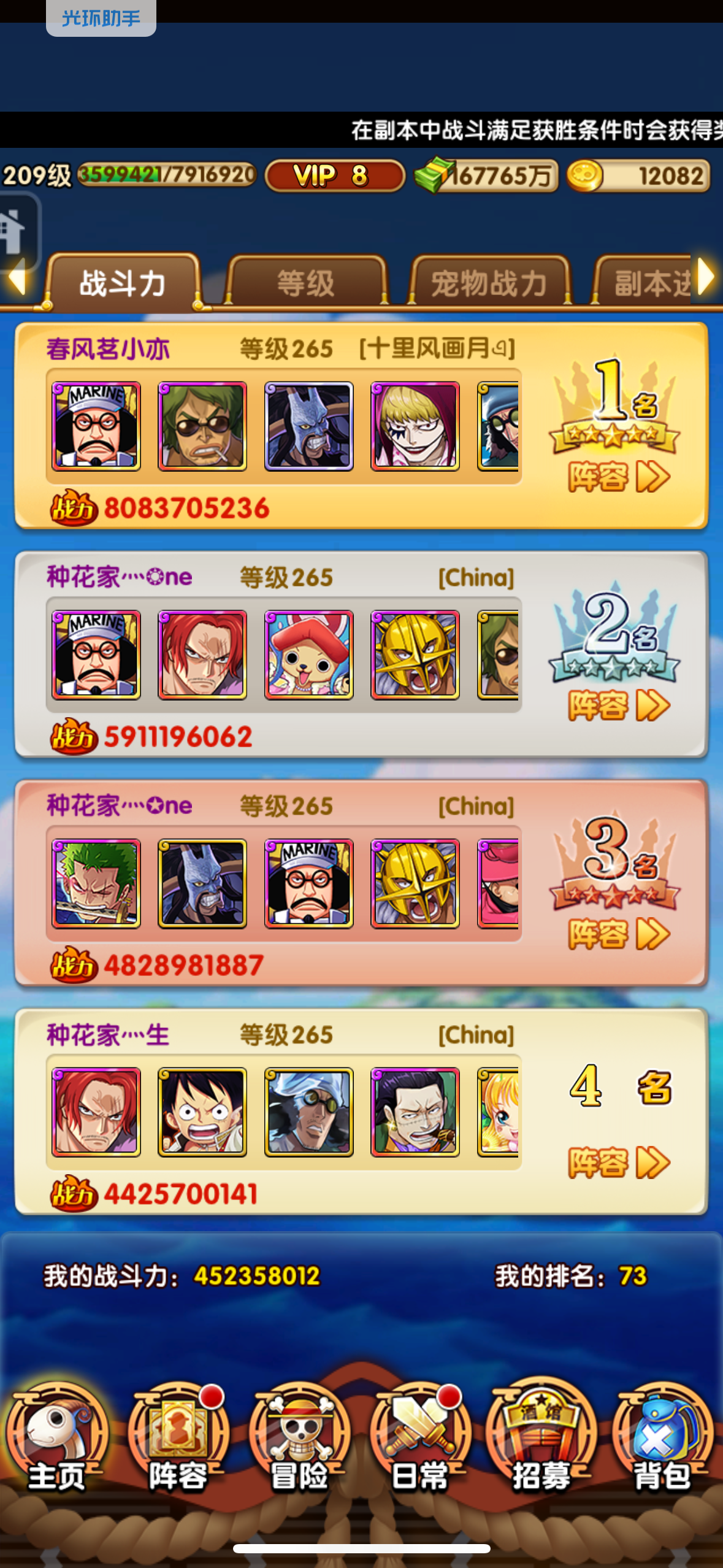Image resolution: width=723 pixels, height=1568 pixels.
Task: Open the 日常 daily section
Action: [421, 1438]
